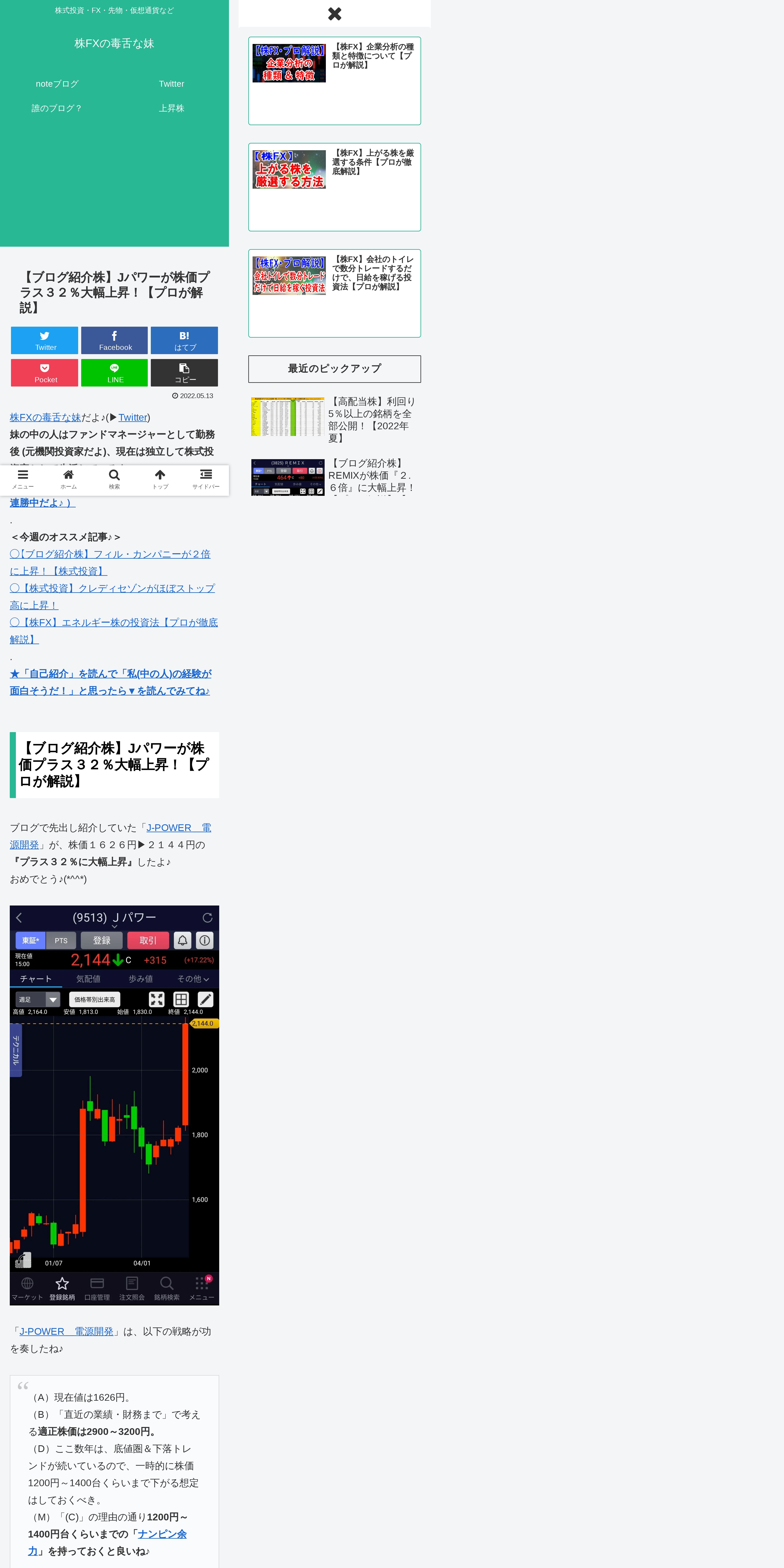Open the 上がる株を厳選する条件 article card
The image size is (784, 1568).
pos(334,187)
